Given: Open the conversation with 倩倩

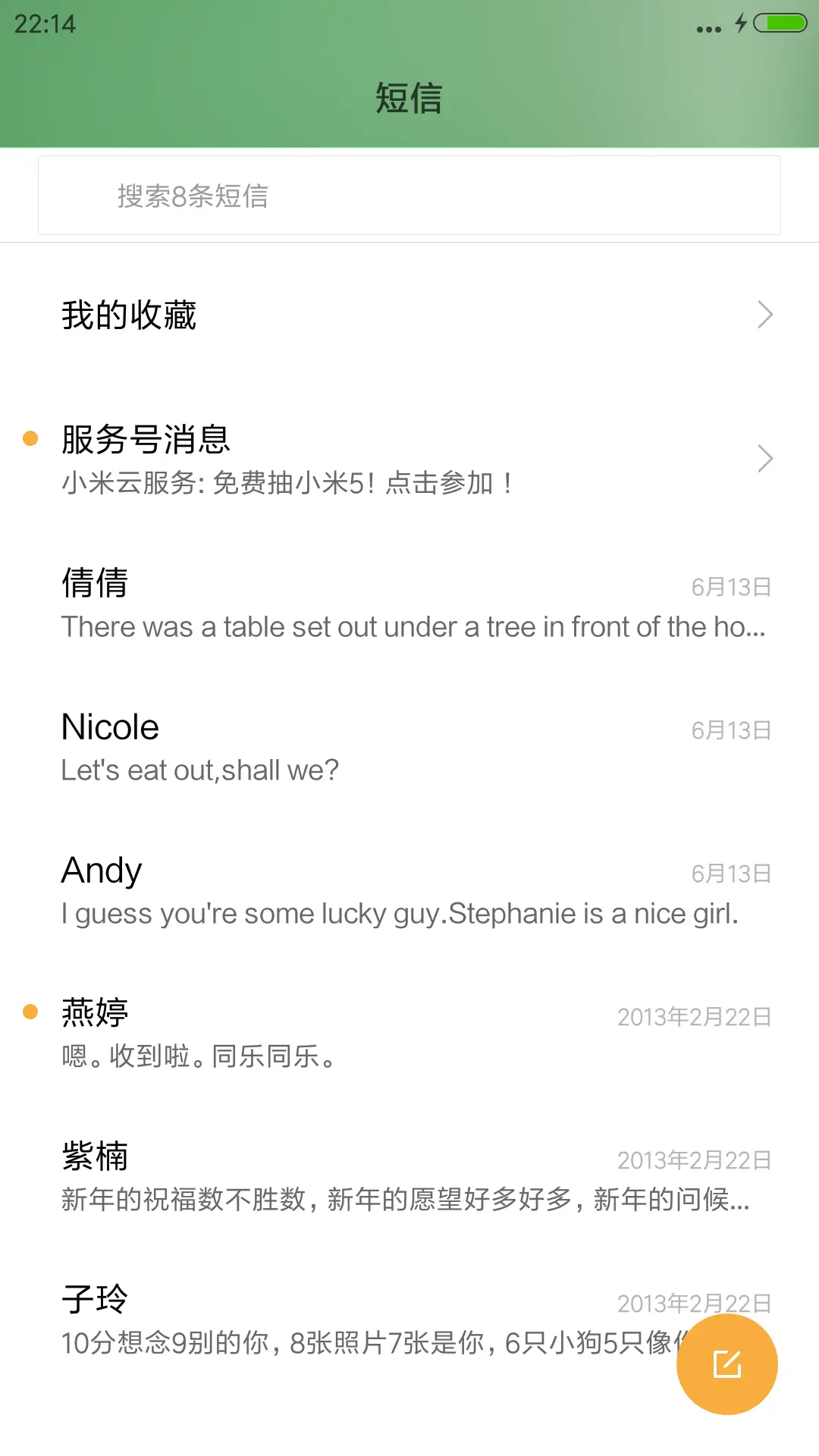Looking at the screenshot, I should pyautogui.click(x=409, y=604).
